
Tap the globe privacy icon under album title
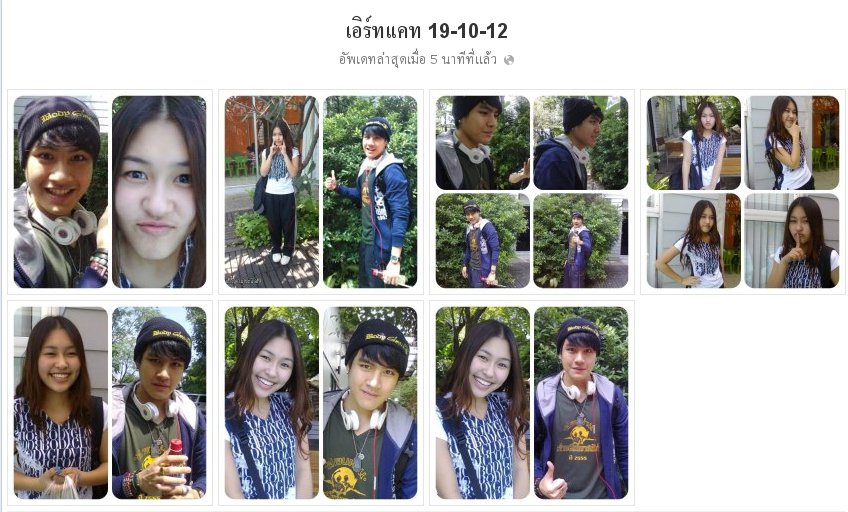click(509, 60)
